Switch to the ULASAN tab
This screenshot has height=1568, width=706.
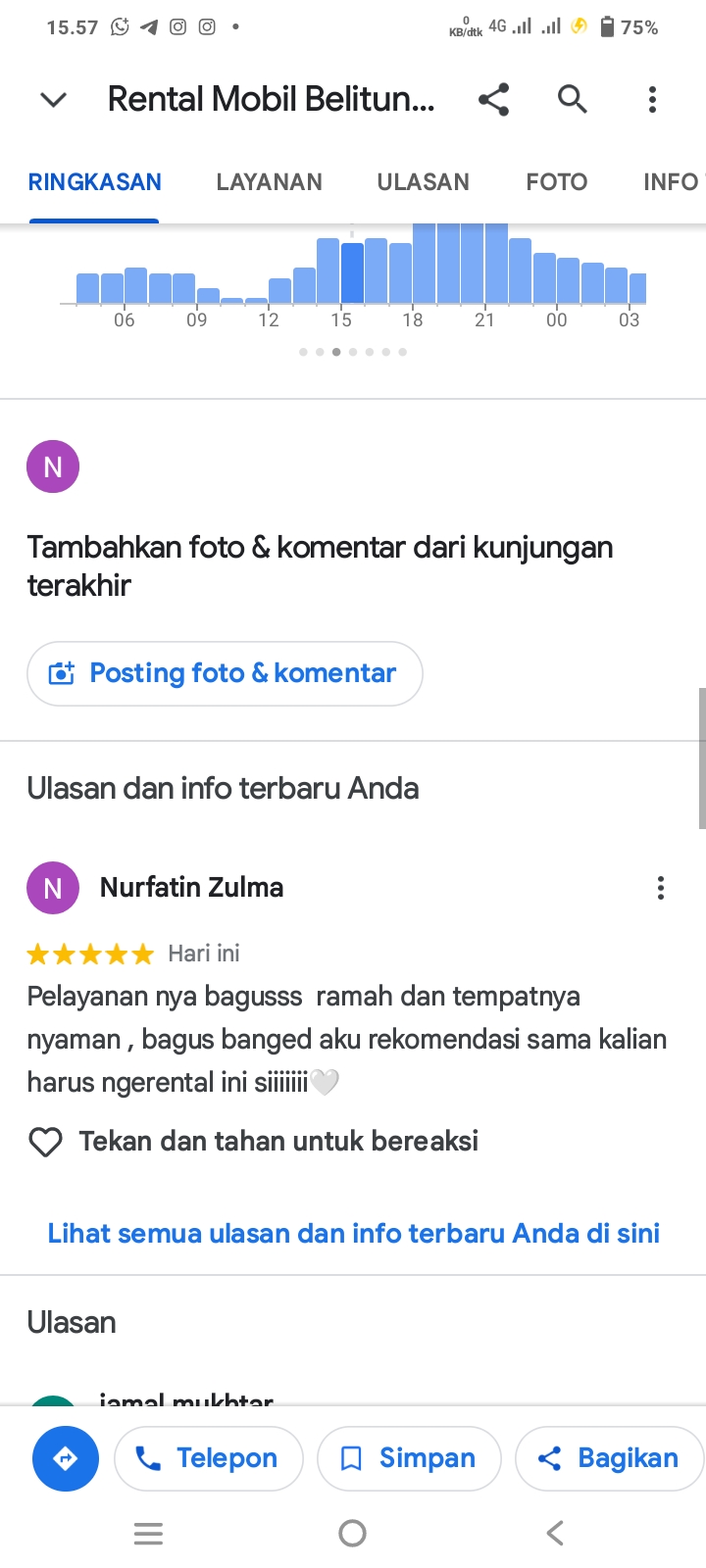(423, 181)
